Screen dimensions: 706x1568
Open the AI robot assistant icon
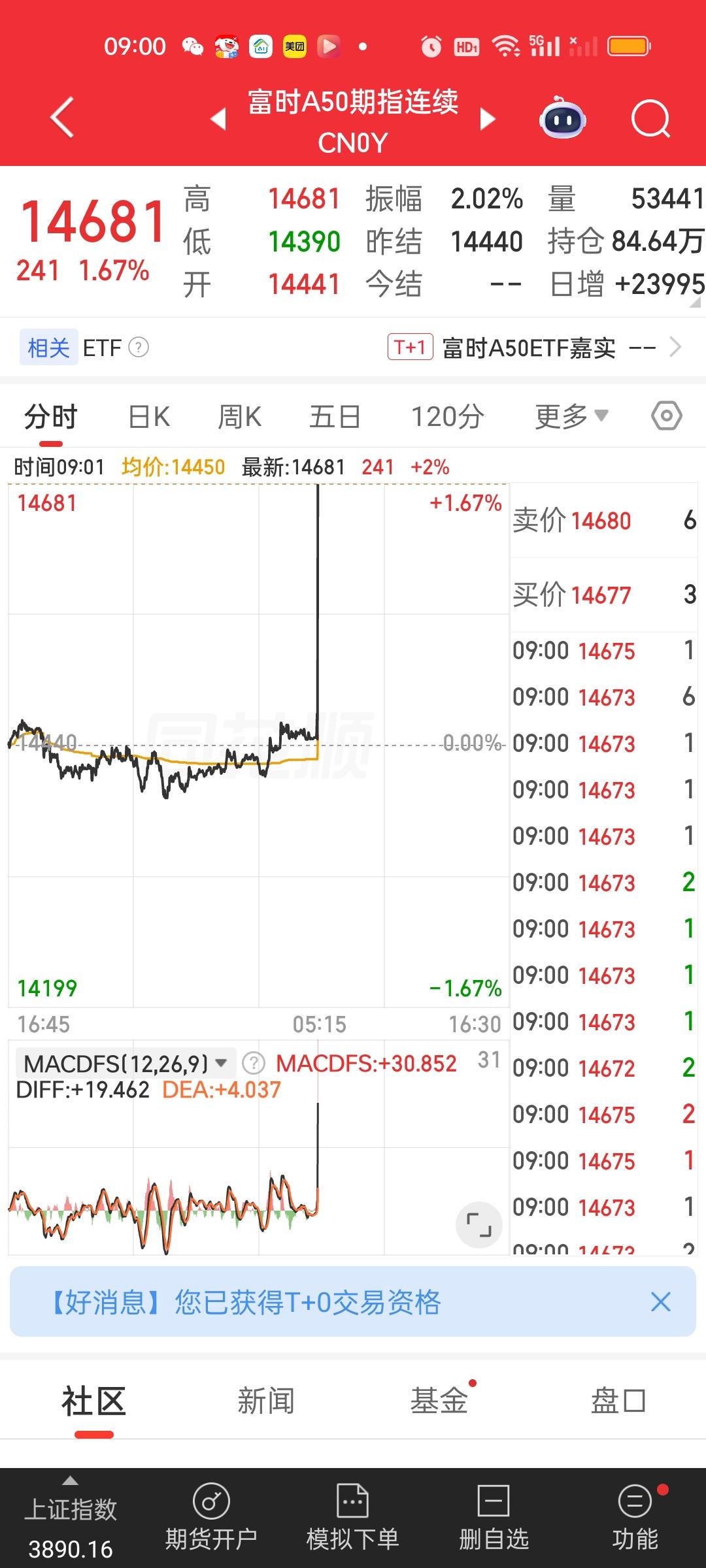coord(563,118)
